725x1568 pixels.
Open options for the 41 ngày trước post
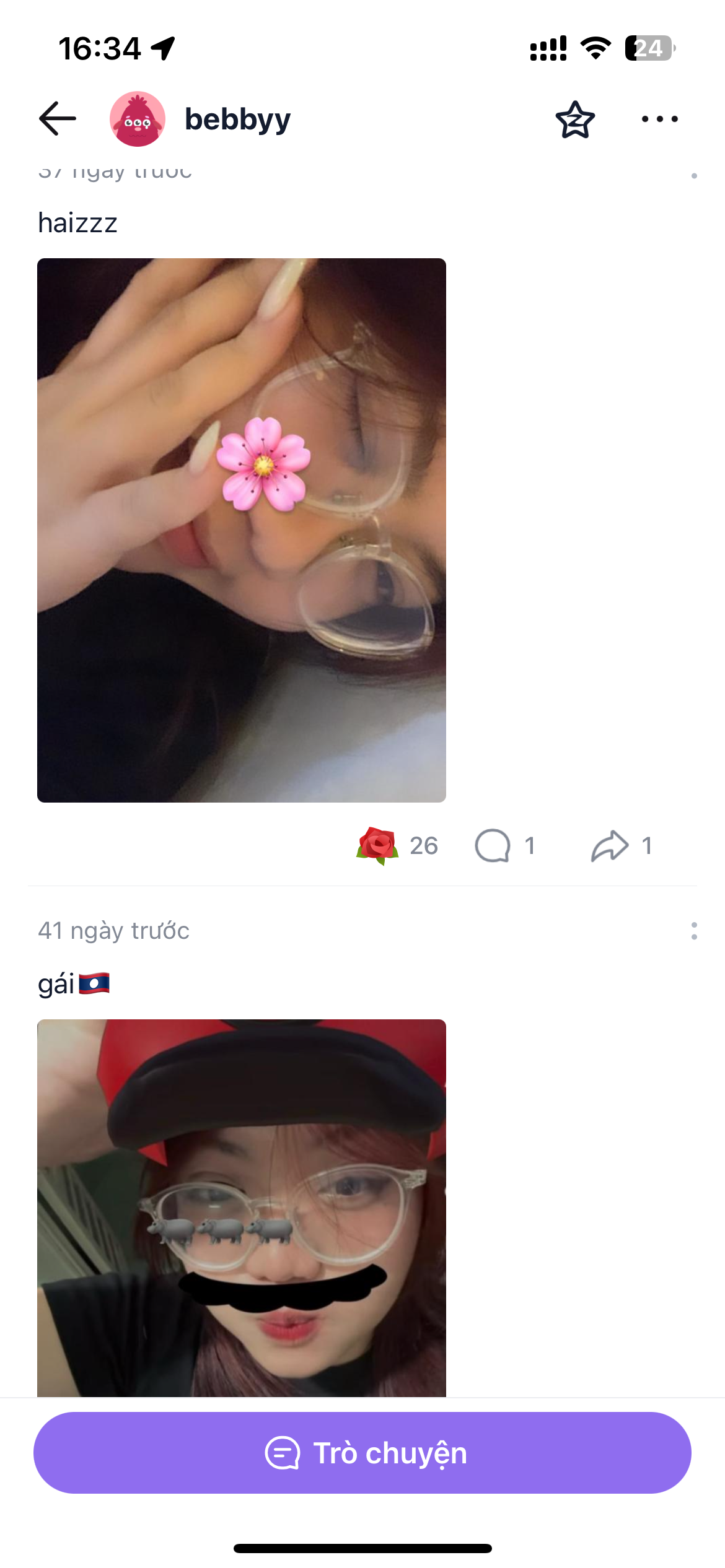coord(694,931)
